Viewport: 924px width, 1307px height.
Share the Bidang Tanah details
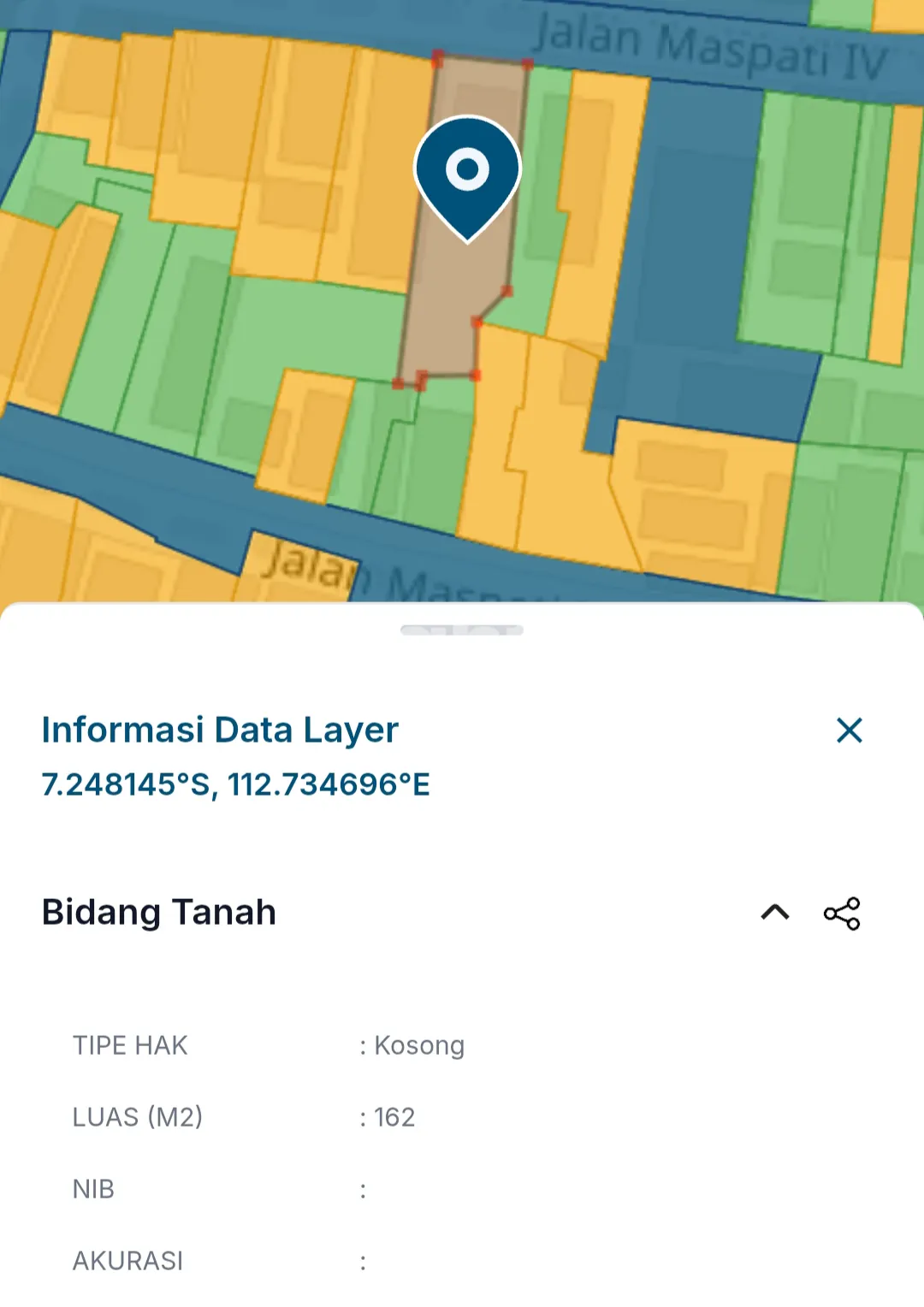coord(842,914)
